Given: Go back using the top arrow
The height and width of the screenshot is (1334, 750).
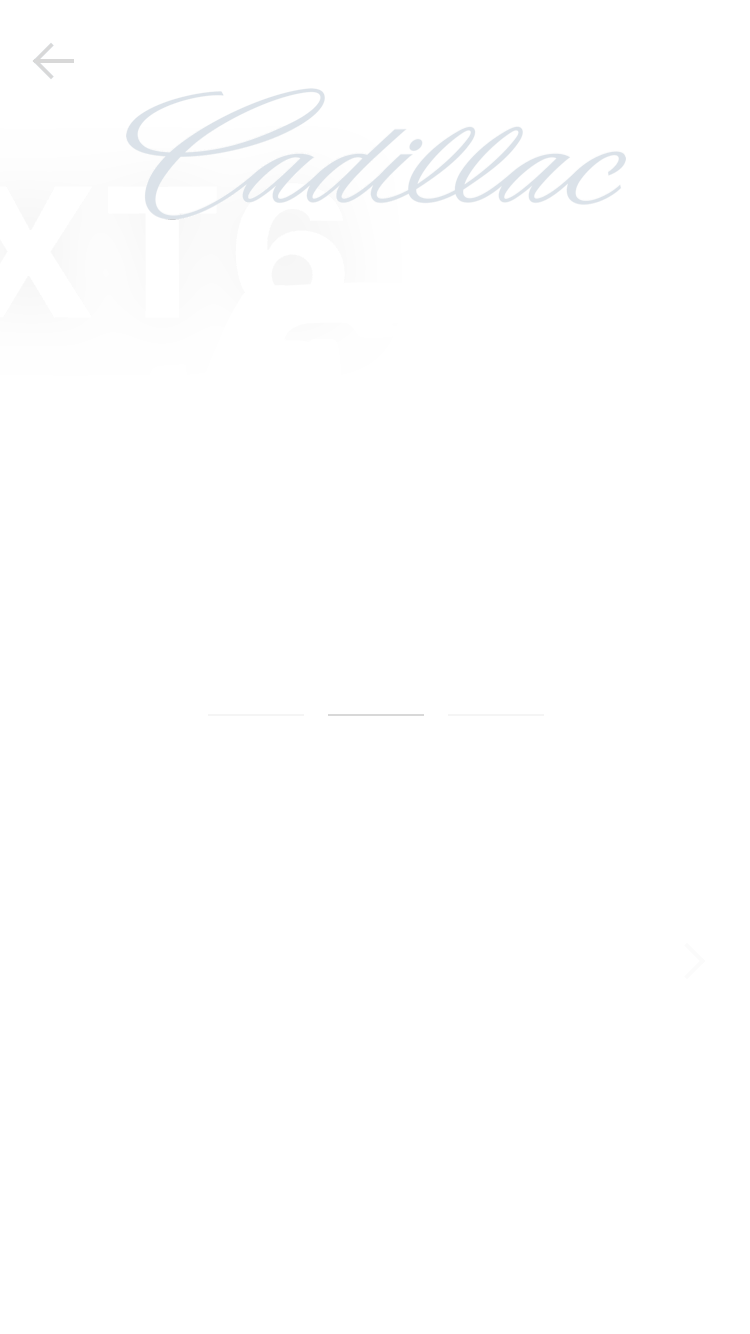Looking at the screenshot, I should [x=53, y=62].
